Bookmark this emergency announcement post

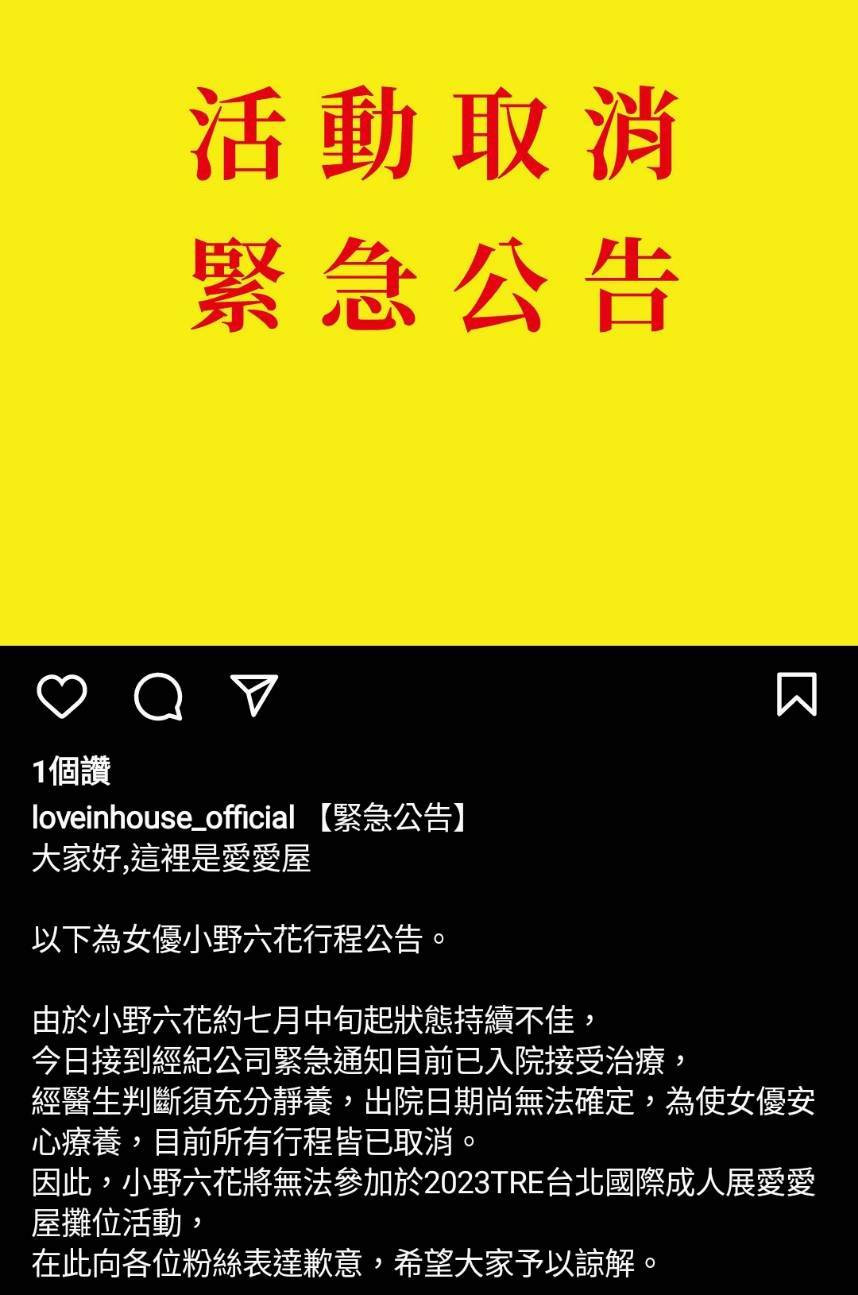[x=796, y=694]
